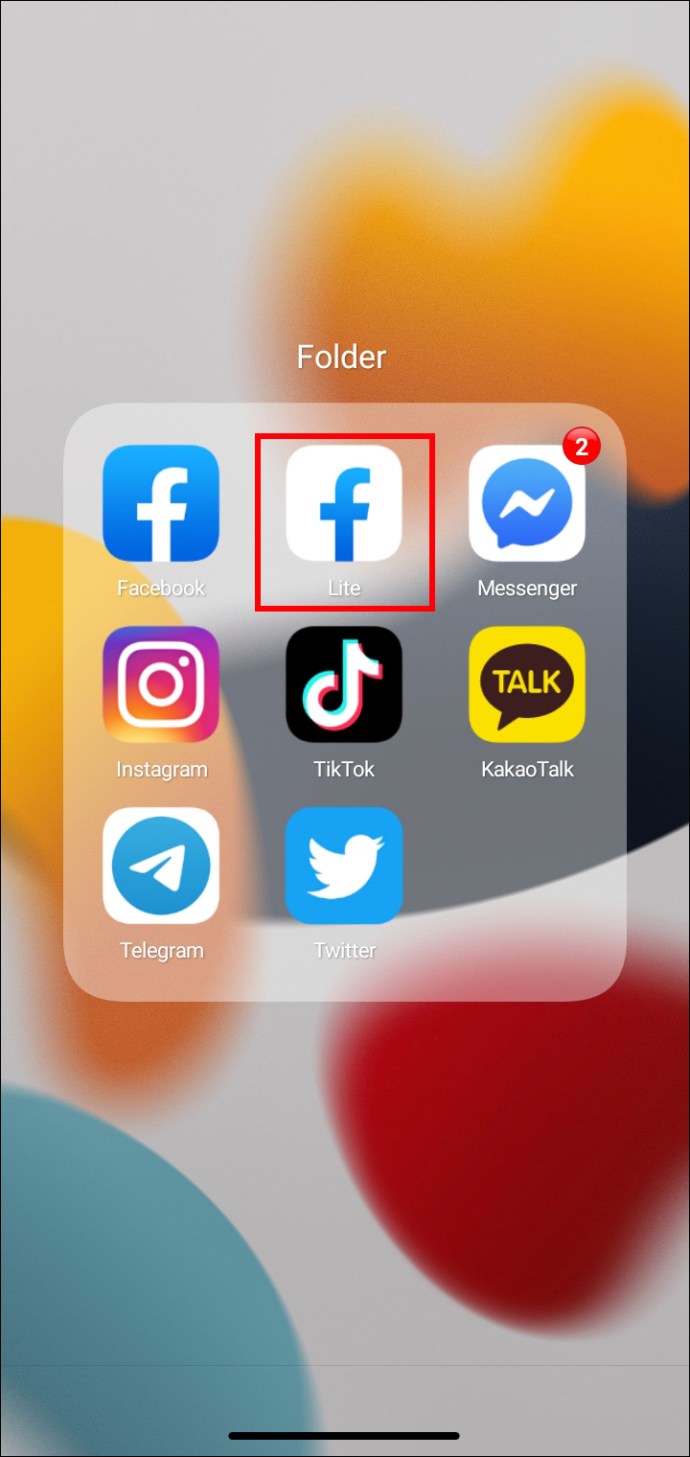Open the Twitter app
This screenshot has width=690, height=1457.
(x=344, y=865)
